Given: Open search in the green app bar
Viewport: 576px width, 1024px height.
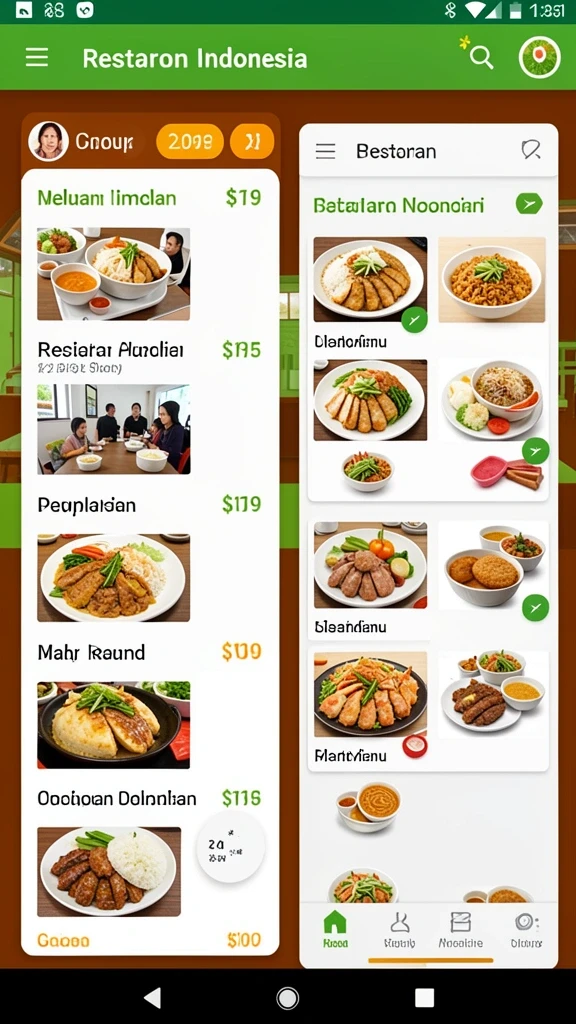Looking at the screenshot, I should (481, 58).
